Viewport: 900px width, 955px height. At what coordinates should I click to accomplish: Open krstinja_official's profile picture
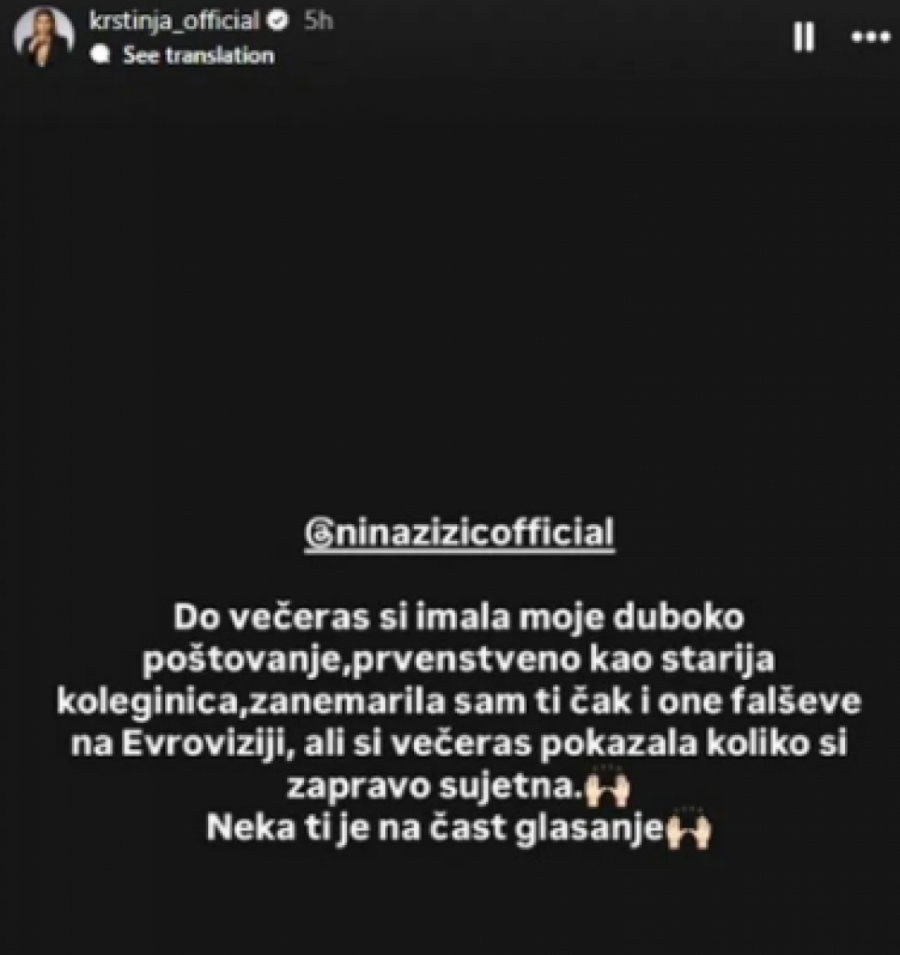click(43, 37)
